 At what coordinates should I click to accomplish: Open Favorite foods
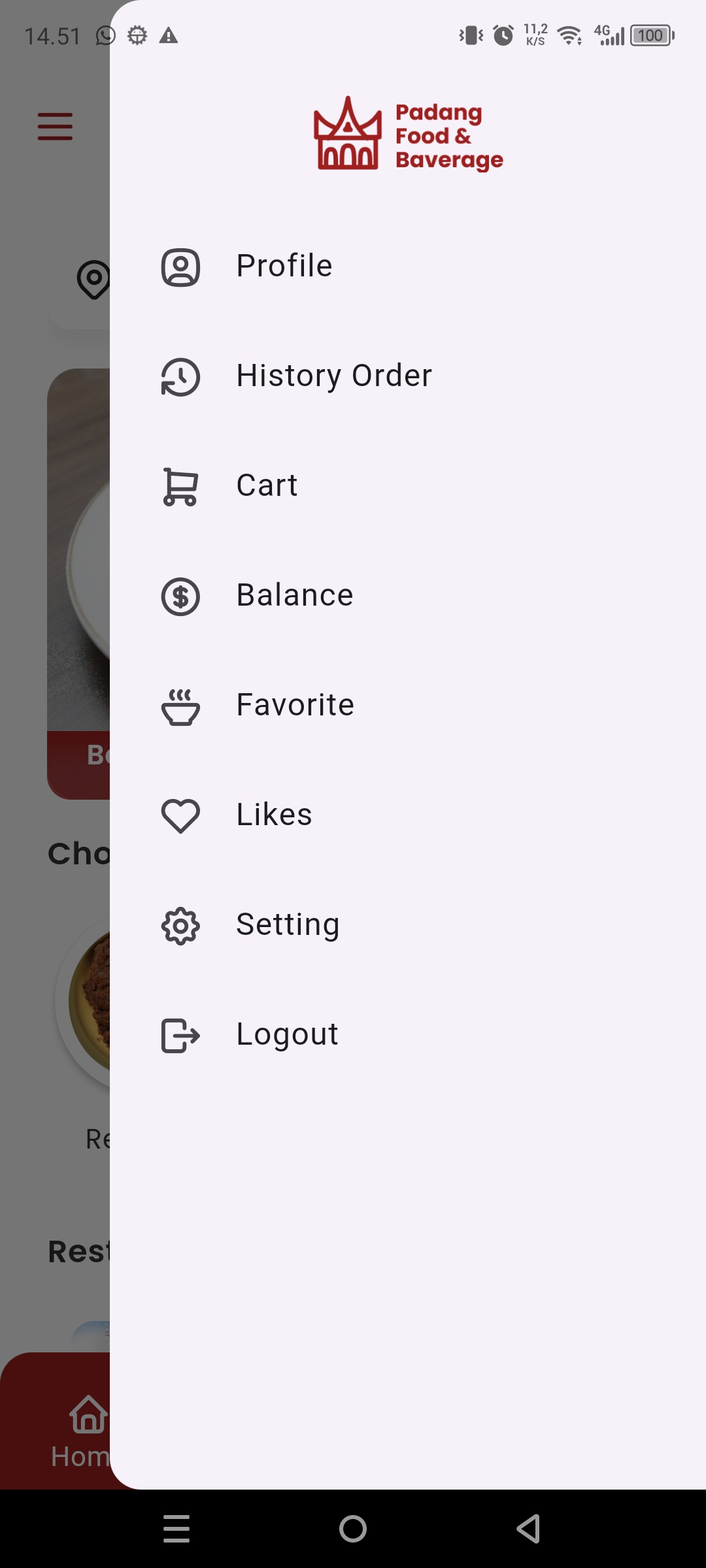click(295, 706)
